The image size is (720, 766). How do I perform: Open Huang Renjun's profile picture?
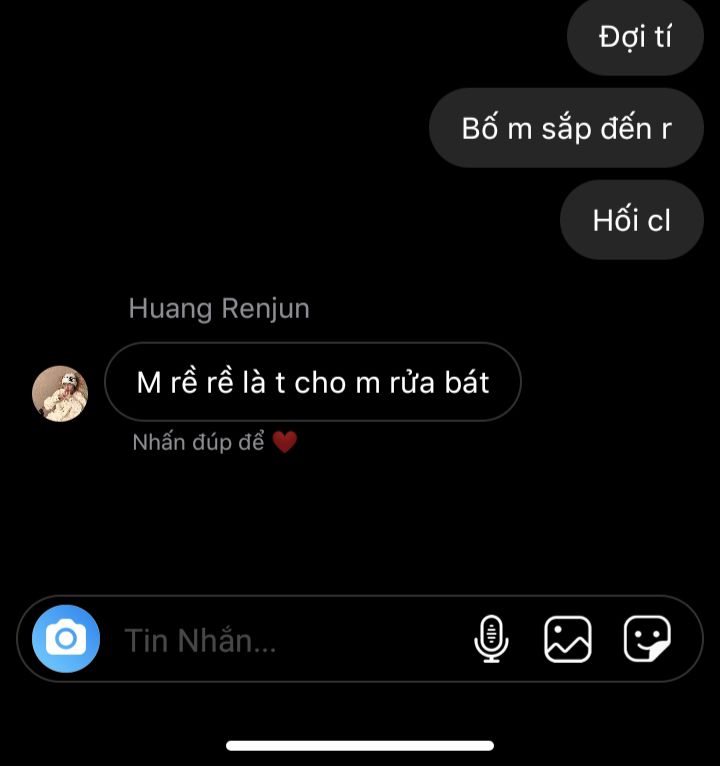coord(60,393)
